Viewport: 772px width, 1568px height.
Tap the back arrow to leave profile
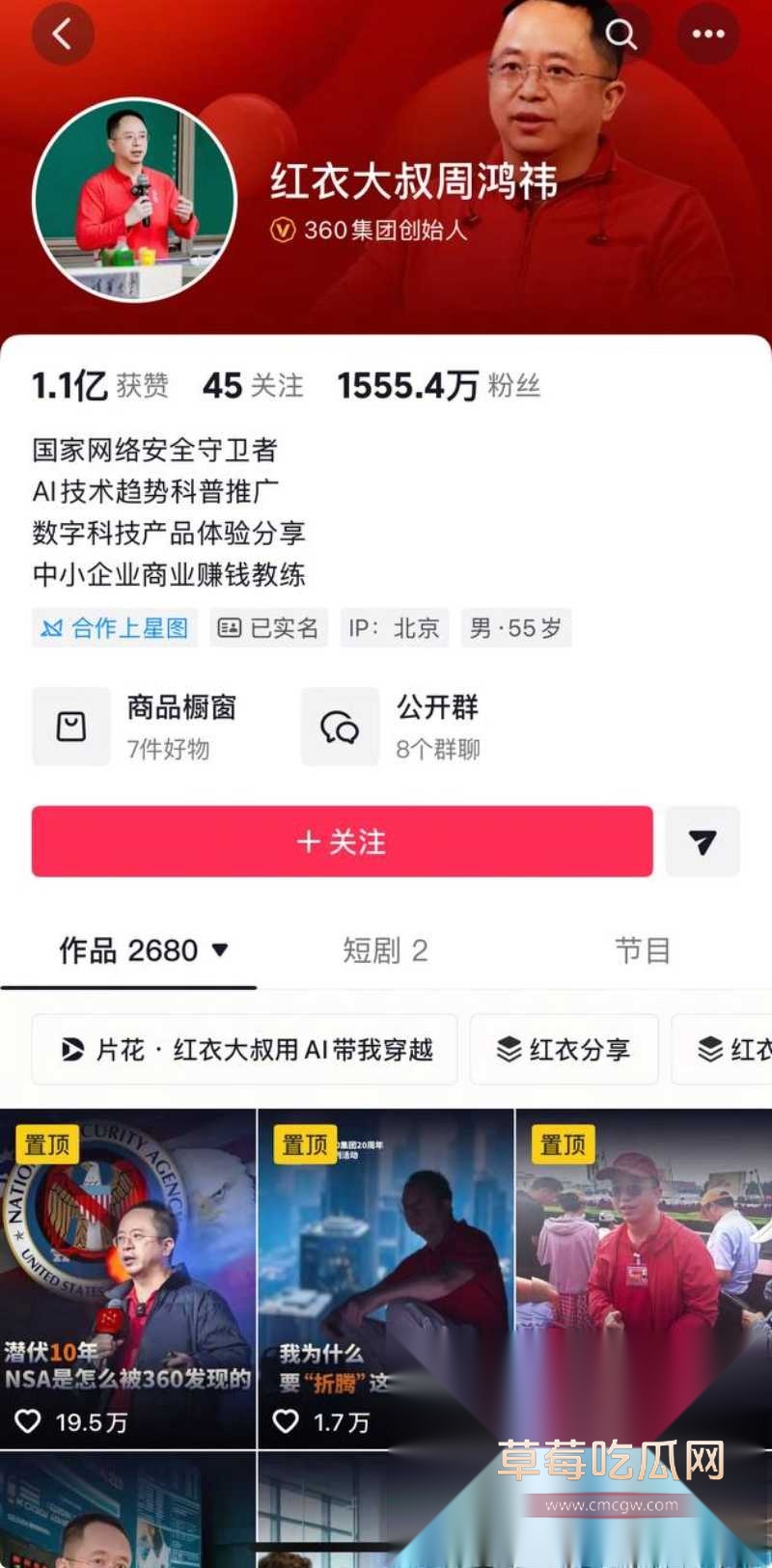(x=64, y=33)
